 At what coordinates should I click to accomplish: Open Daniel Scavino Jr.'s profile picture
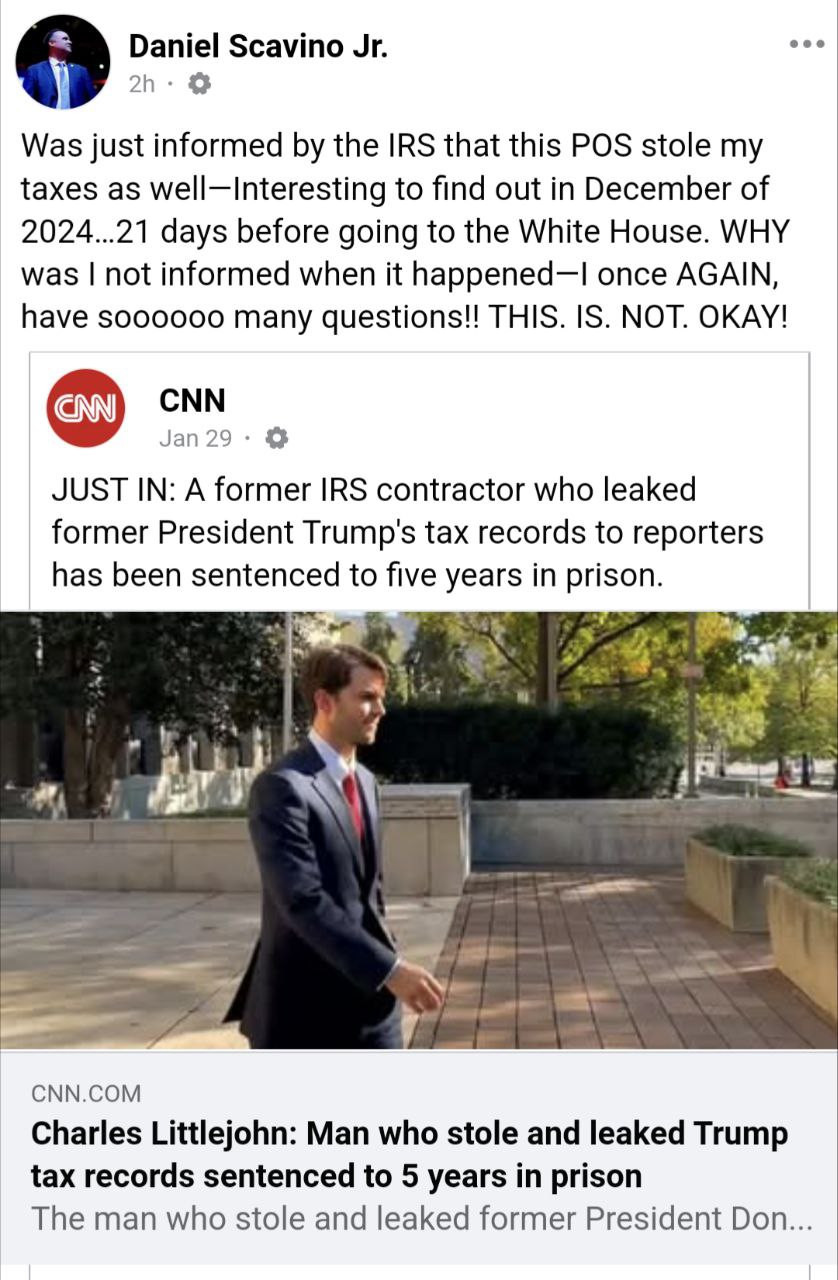coord(62,62)
